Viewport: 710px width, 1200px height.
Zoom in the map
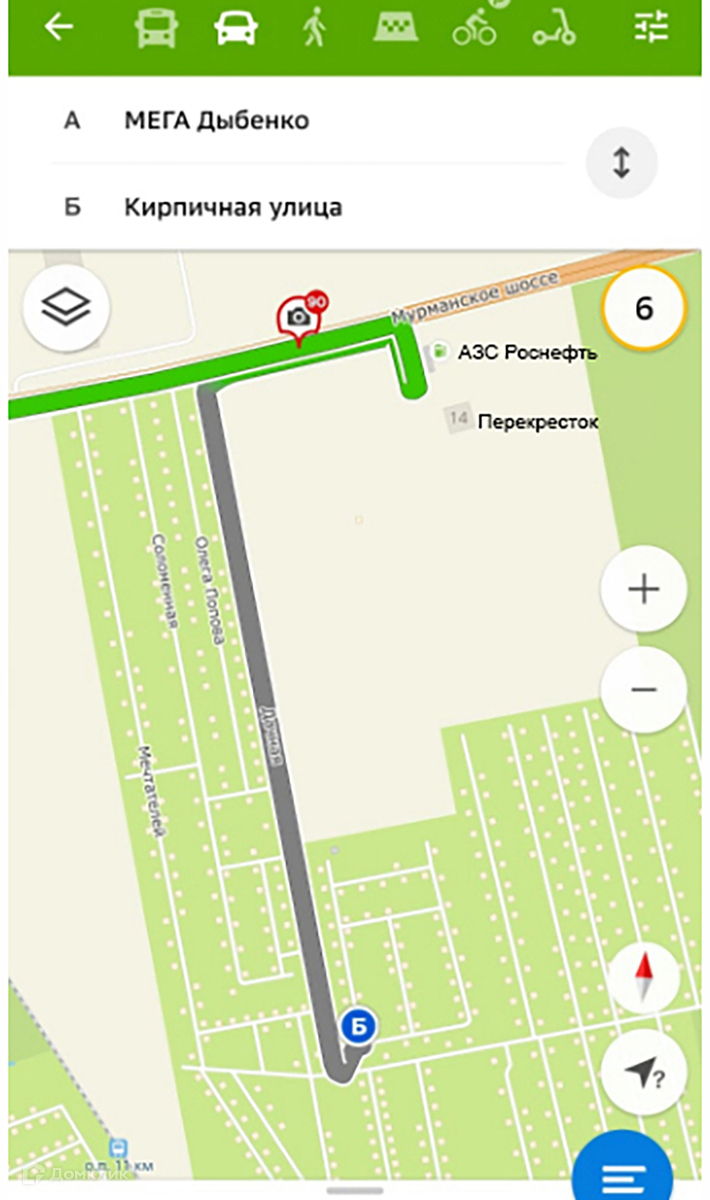point(643,589)
